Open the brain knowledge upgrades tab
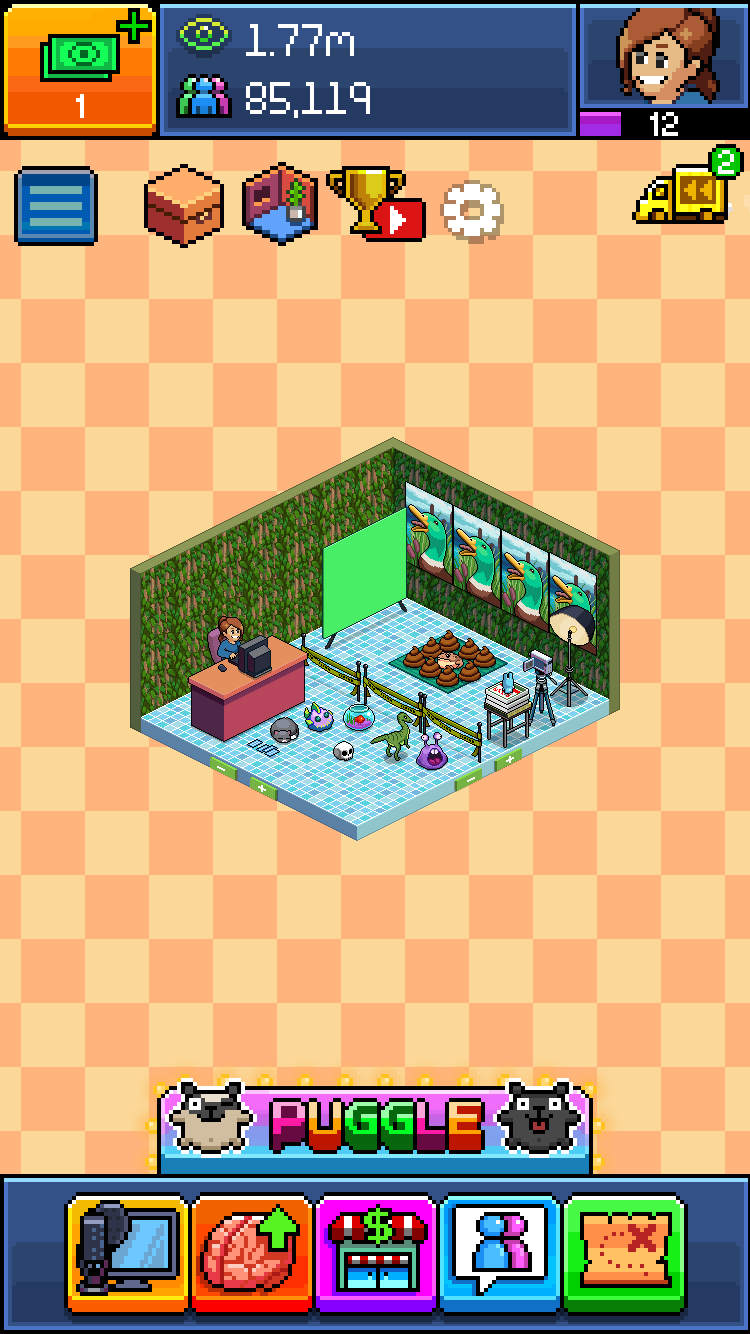The image size is (750, 1334). tap(251, 1253)
